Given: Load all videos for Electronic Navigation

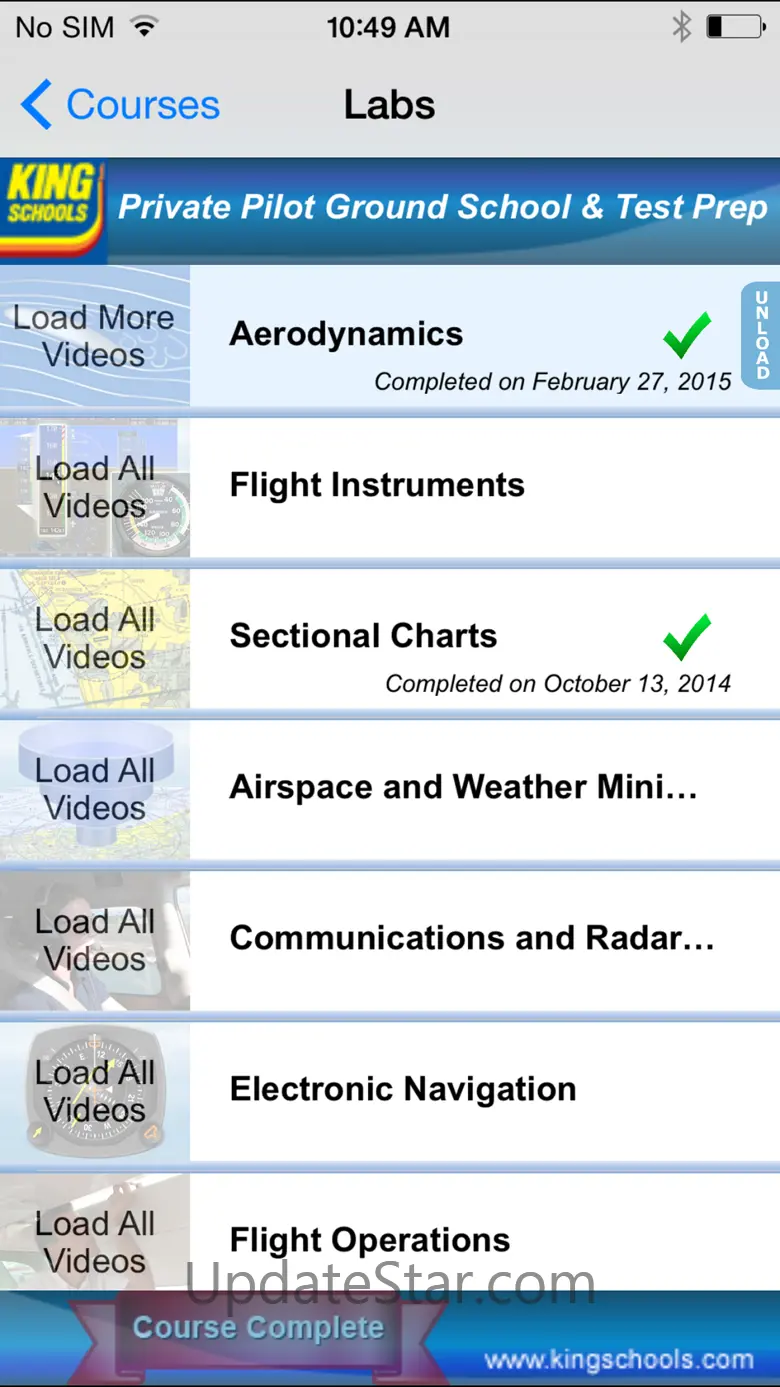Looking at the screenshot, I should 95,1091.
